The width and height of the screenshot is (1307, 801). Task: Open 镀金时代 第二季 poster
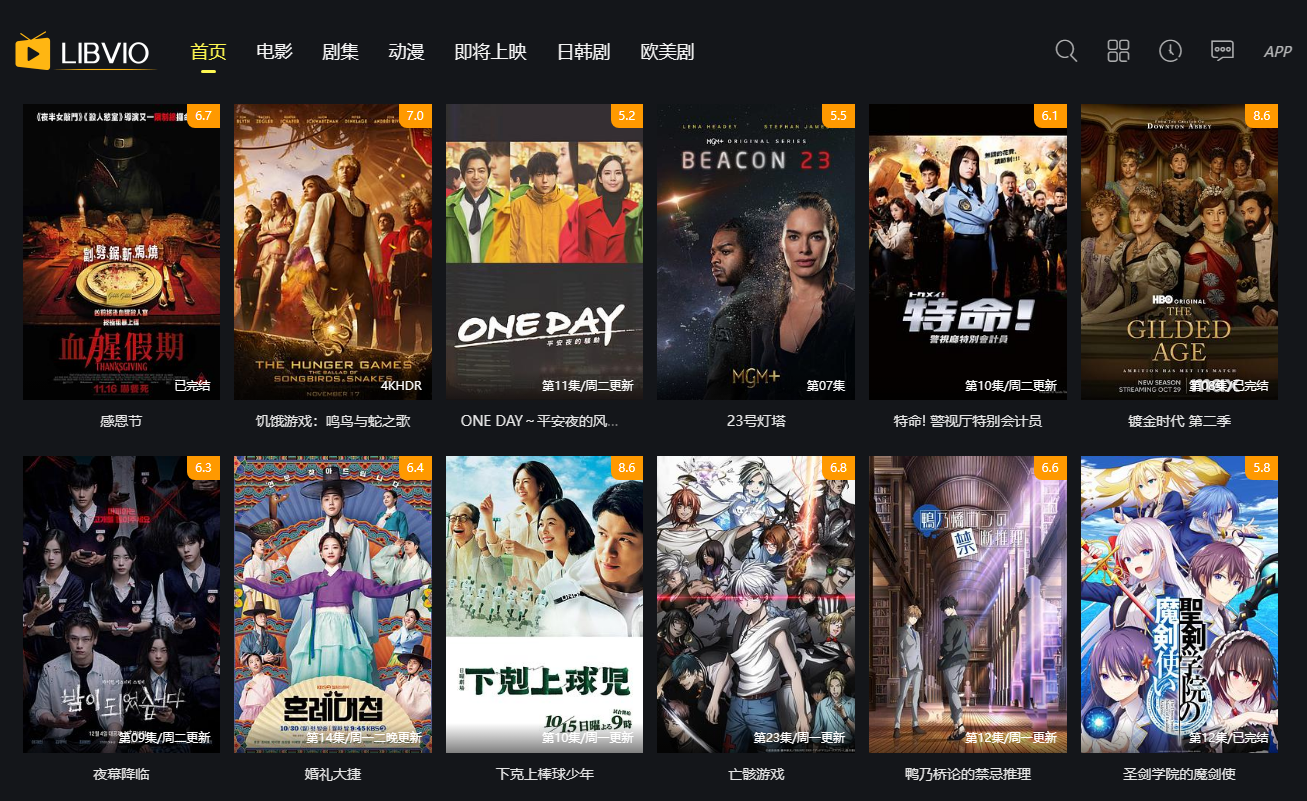(x=1179, y=252)
